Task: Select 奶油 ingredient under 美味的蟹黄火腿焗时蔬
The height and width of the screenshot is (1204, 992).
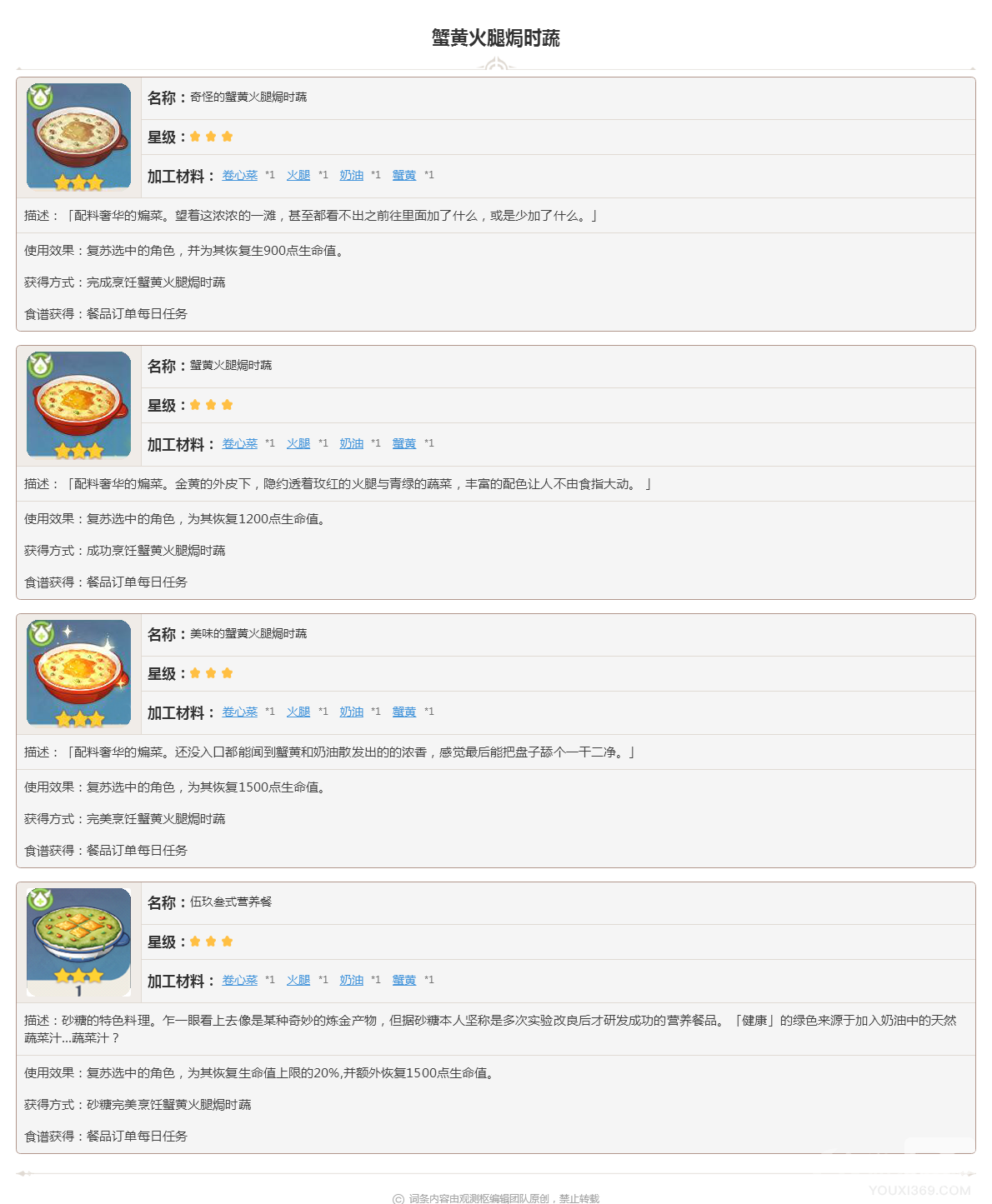Action: [351, 712]
